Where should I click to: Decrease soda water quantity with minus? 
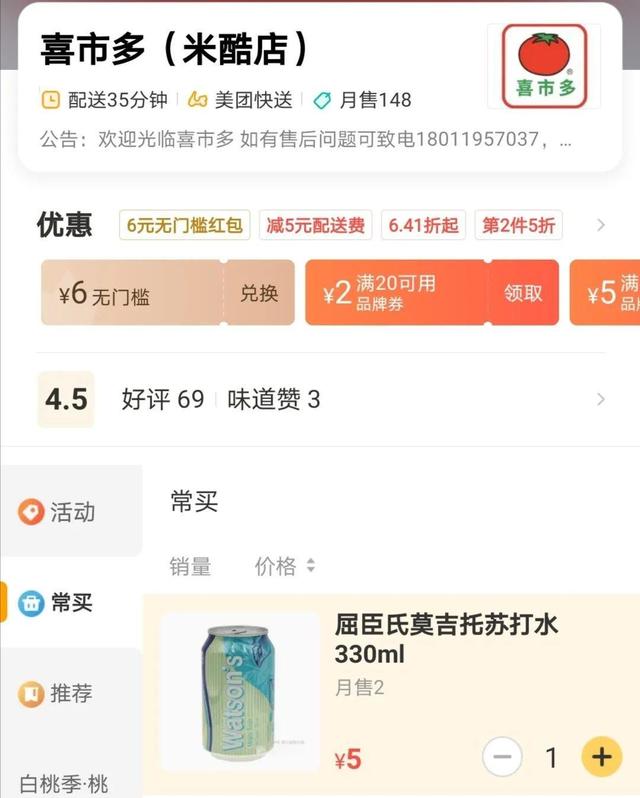(502, 757)
